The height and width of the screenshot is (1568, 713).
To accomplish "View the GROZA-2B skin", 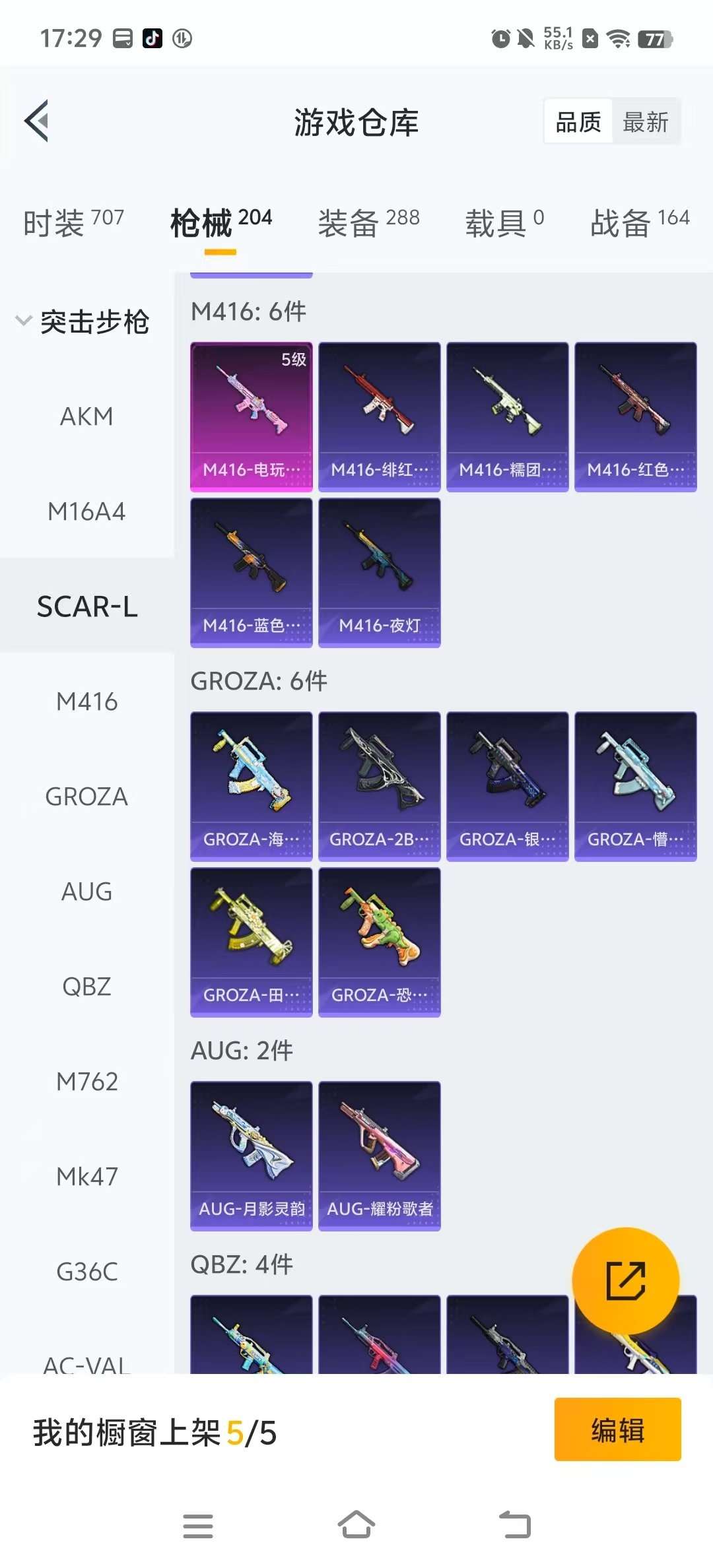I will (x=379, y=786).
